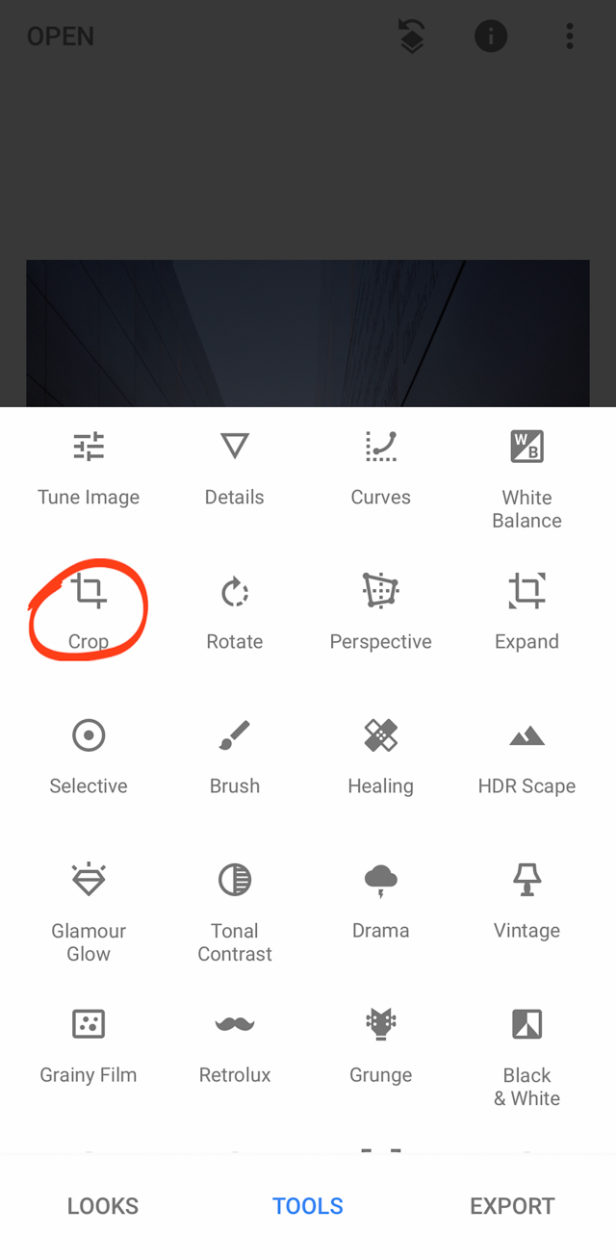Screen dimensions: 616x1260
Task: Open the Expand tool
Action: pos(526,611)
